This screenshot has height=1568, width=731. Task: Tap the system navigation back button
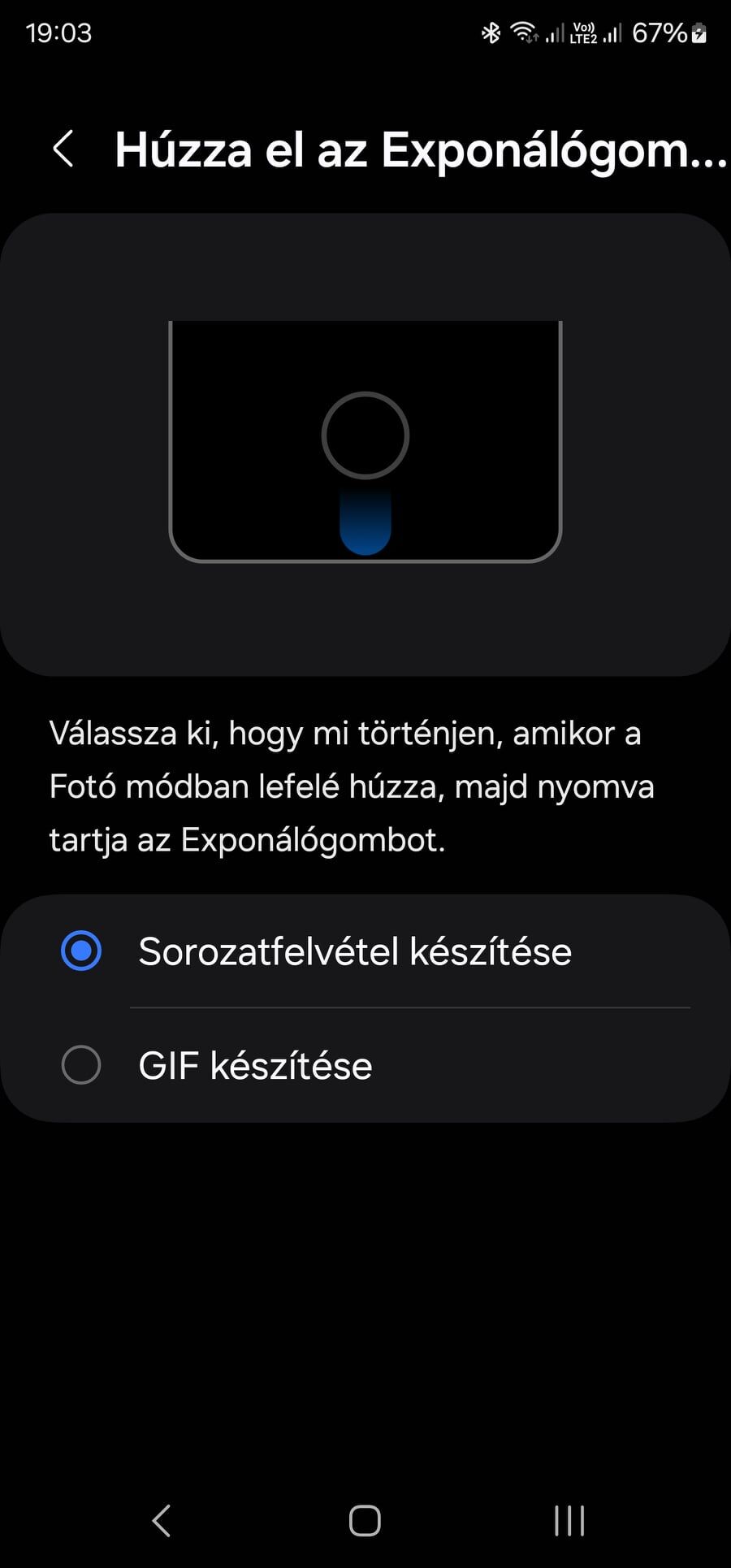(161, 1520)
